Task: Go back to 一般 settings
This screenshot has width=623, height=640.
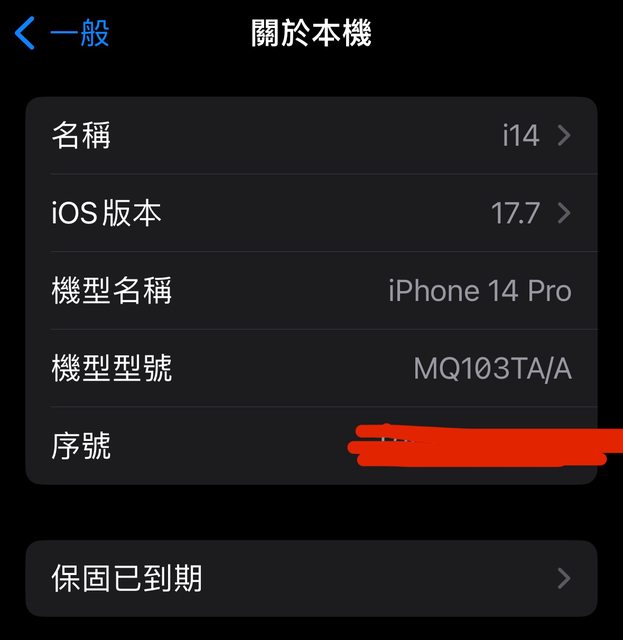Action: pos(62,34)
